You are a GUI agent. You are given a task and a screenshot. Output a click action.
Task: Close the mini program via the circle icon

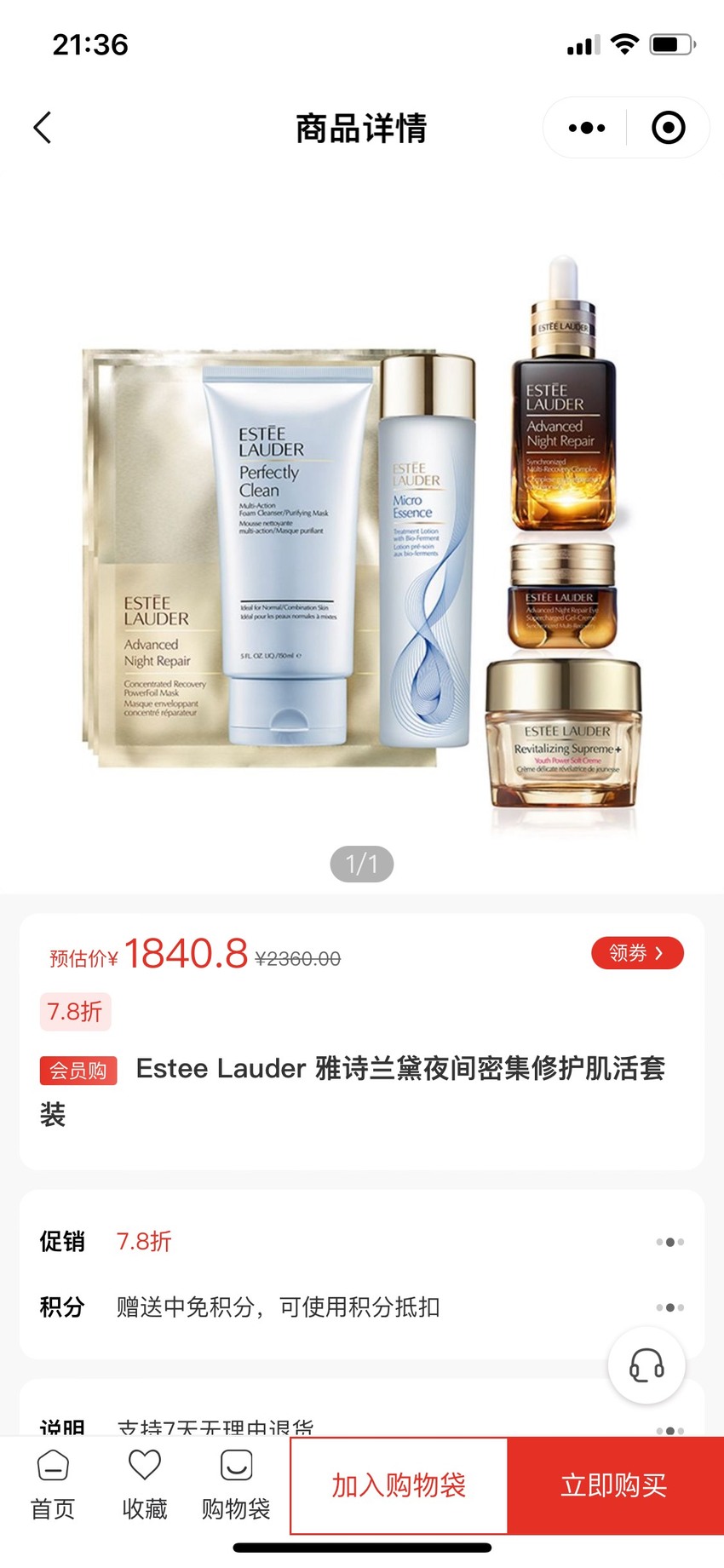click(x=668, y=128)
